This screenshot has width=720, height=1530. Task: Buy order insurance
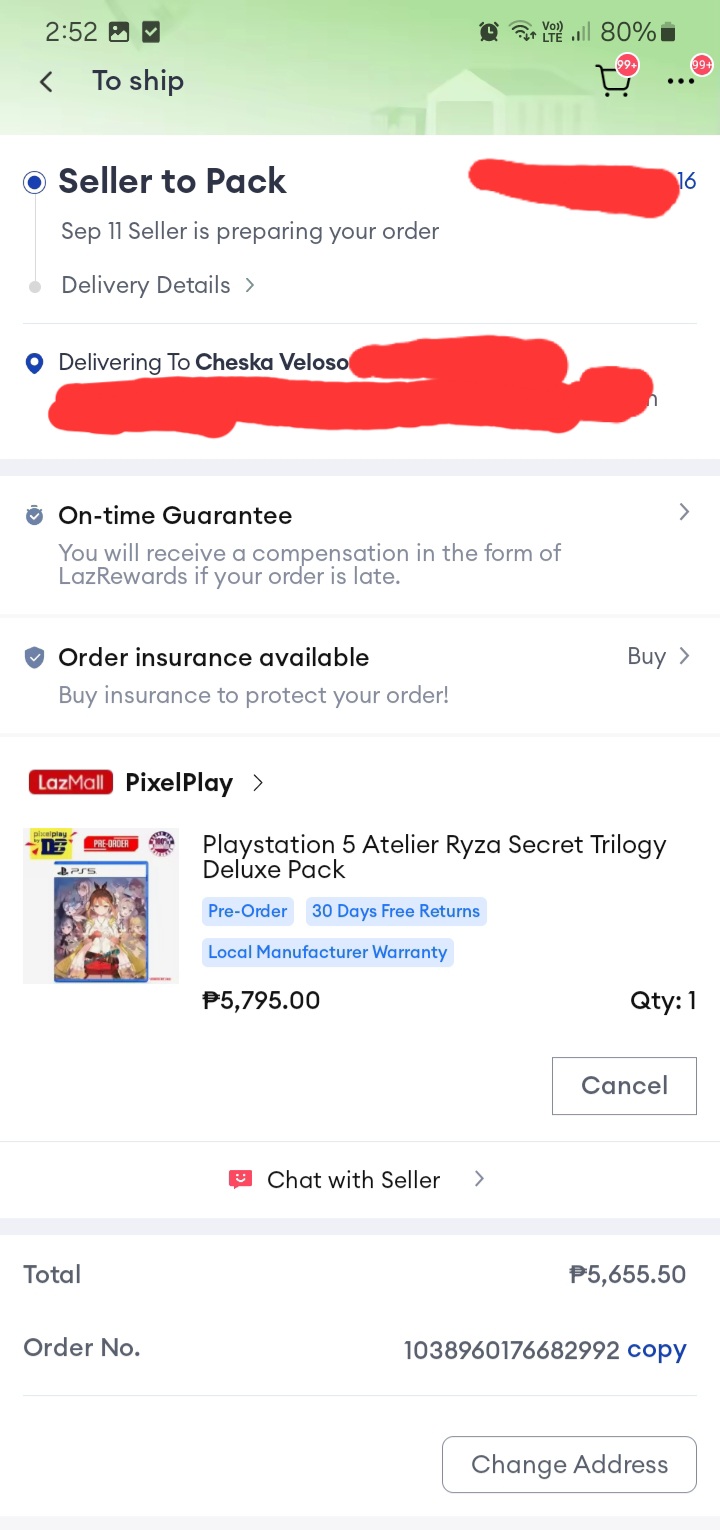tap(658, 656)
